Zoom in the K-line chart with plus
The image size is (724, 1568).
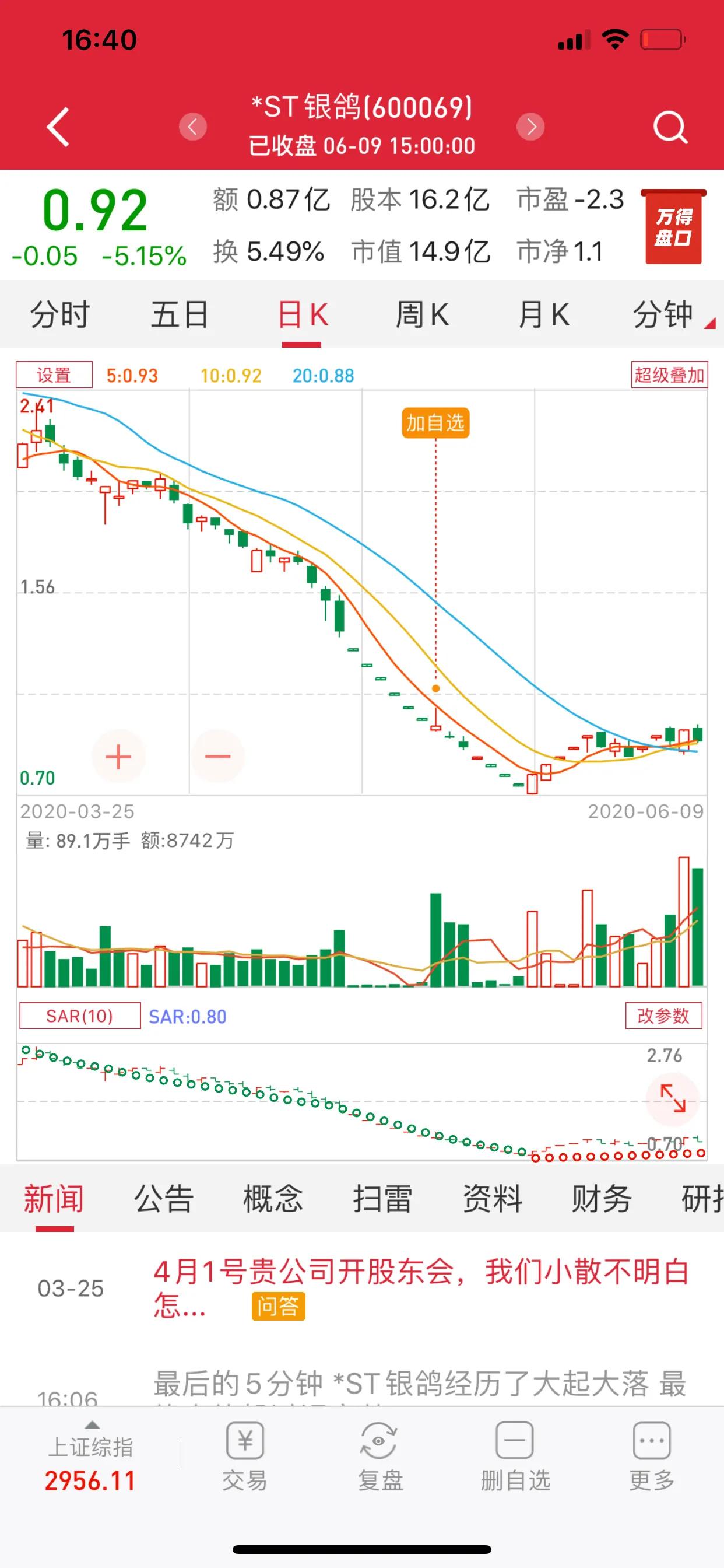pos(118,757)
